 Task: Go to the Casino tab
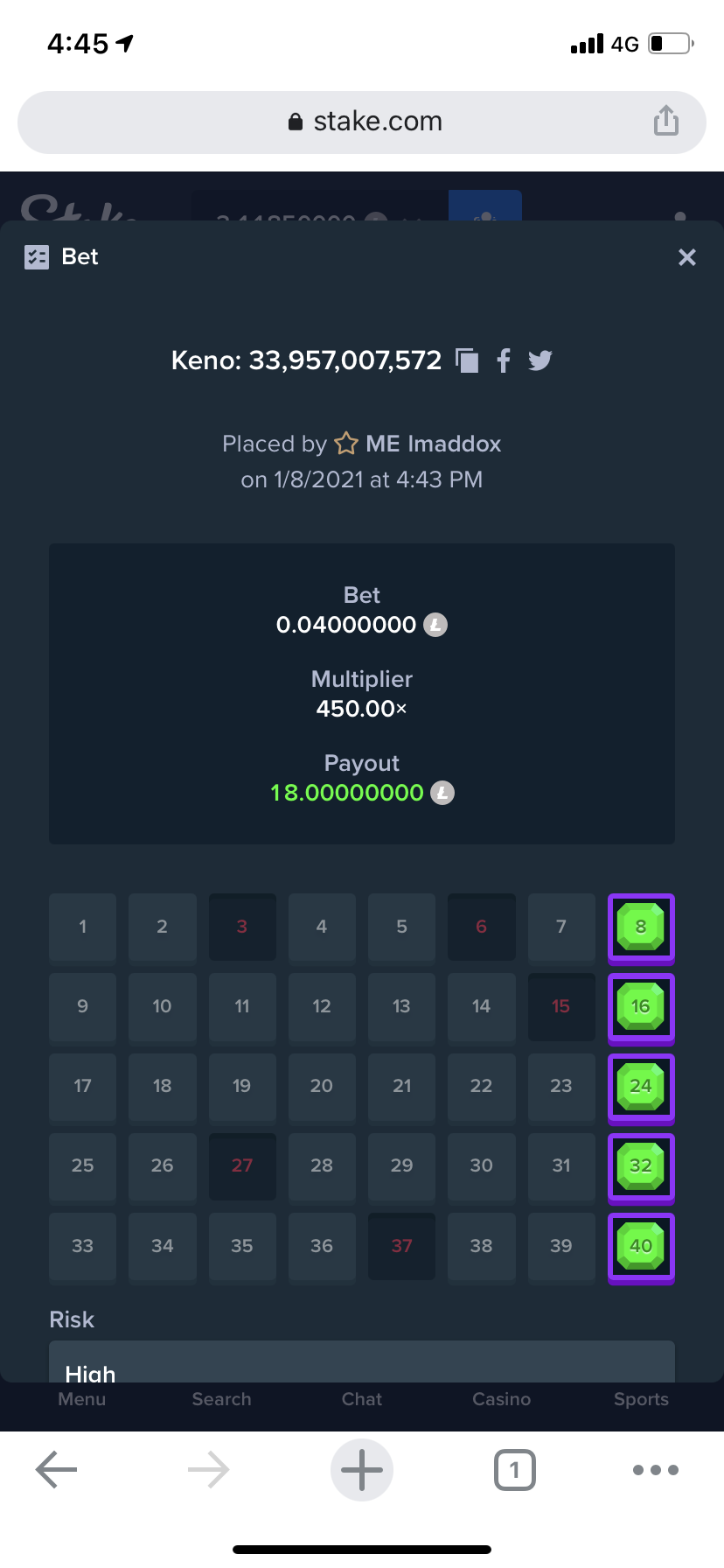[502, 1399]
